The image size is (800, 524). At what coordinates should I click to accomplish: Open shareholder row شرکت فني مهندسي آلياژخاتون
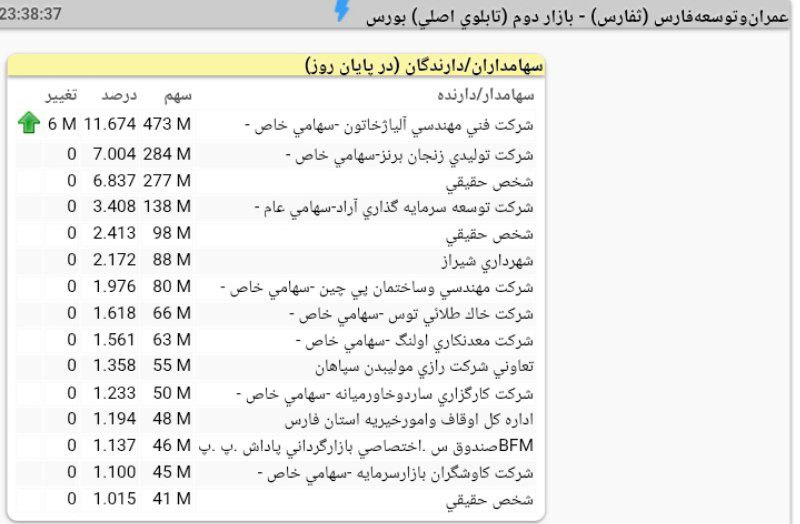tap(390, 125)
